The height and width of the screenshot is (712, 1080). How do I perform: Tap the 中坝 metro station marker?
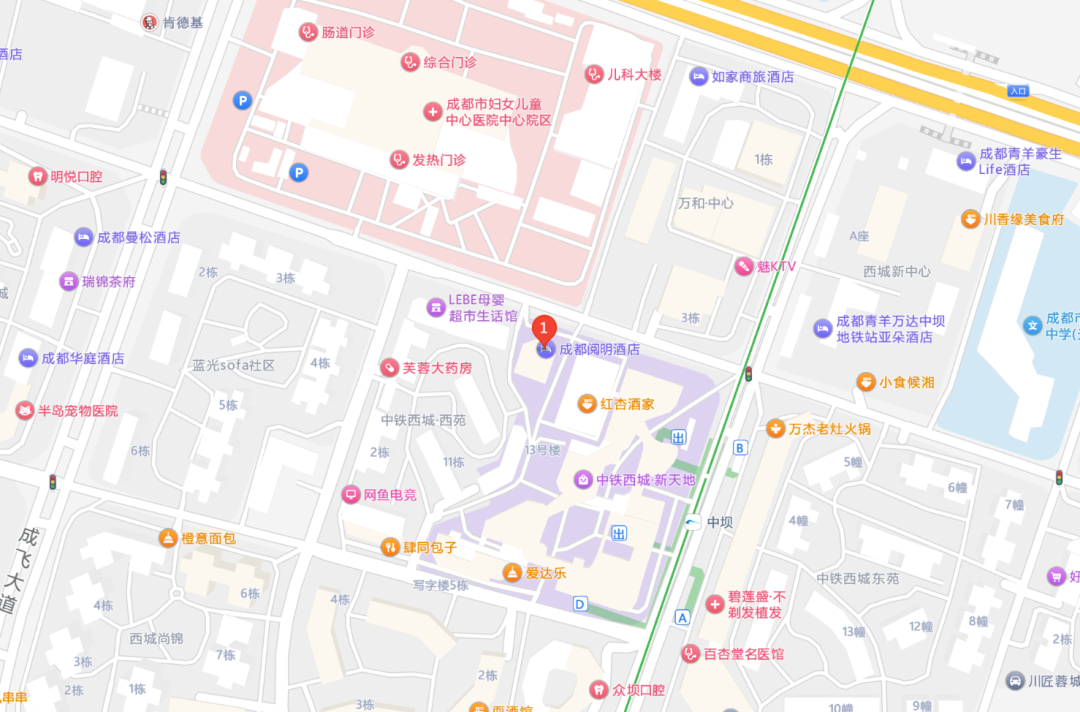(x=694, y=522)
